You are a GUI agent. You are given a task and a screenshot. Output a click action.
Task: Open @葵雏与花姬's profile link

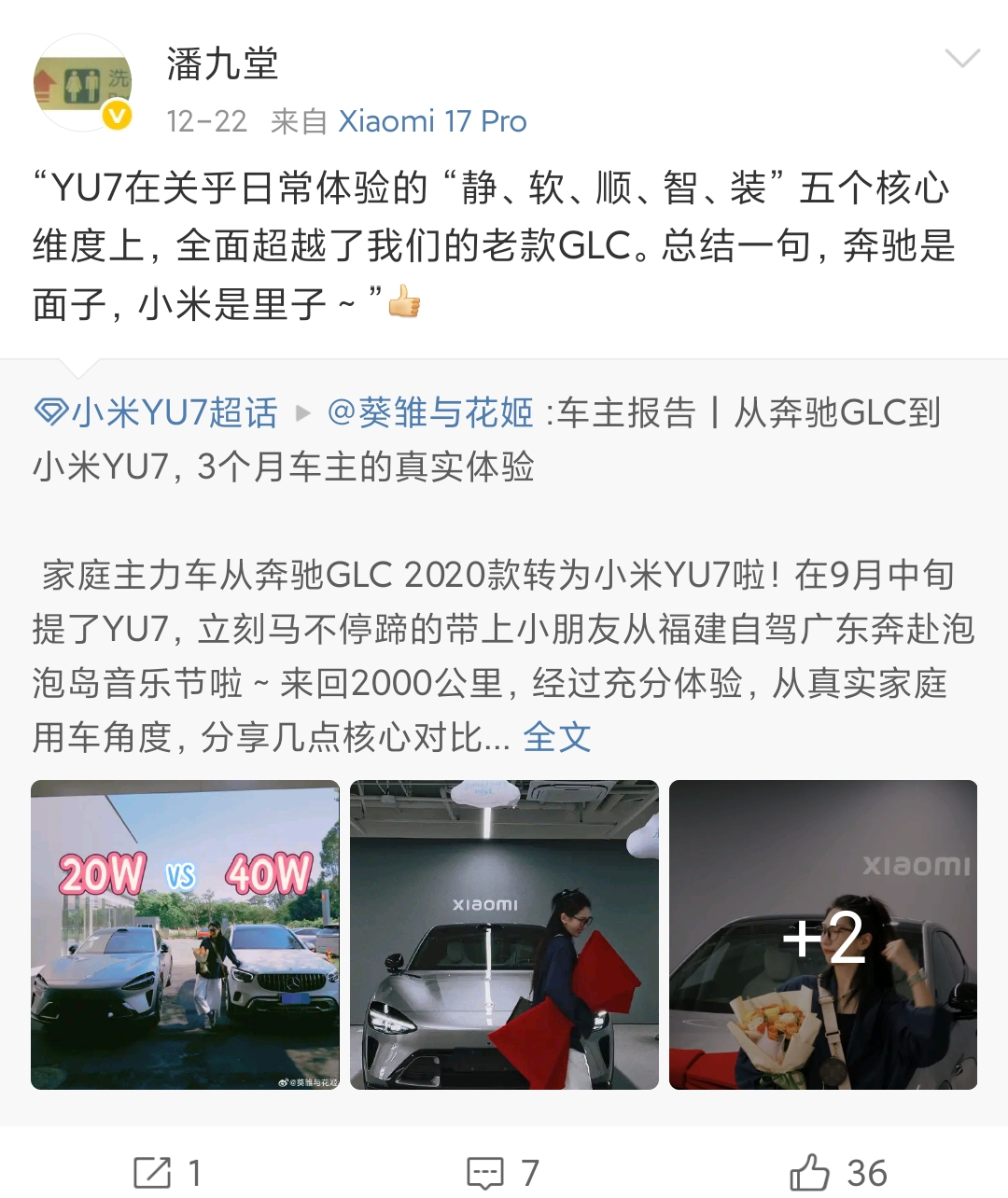pos(430,411)
